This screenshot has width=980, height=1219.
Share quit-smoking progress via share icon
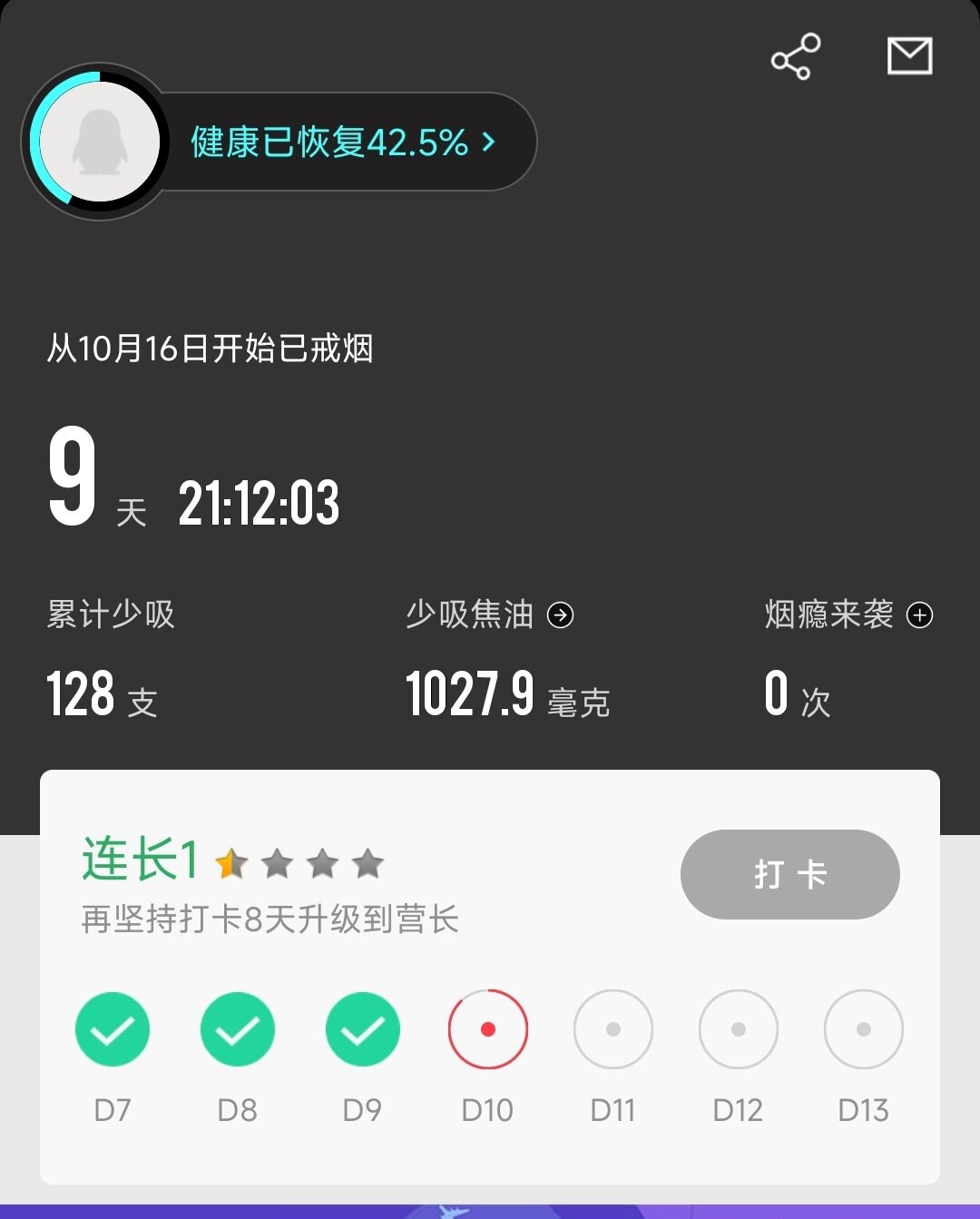(796, 57)
